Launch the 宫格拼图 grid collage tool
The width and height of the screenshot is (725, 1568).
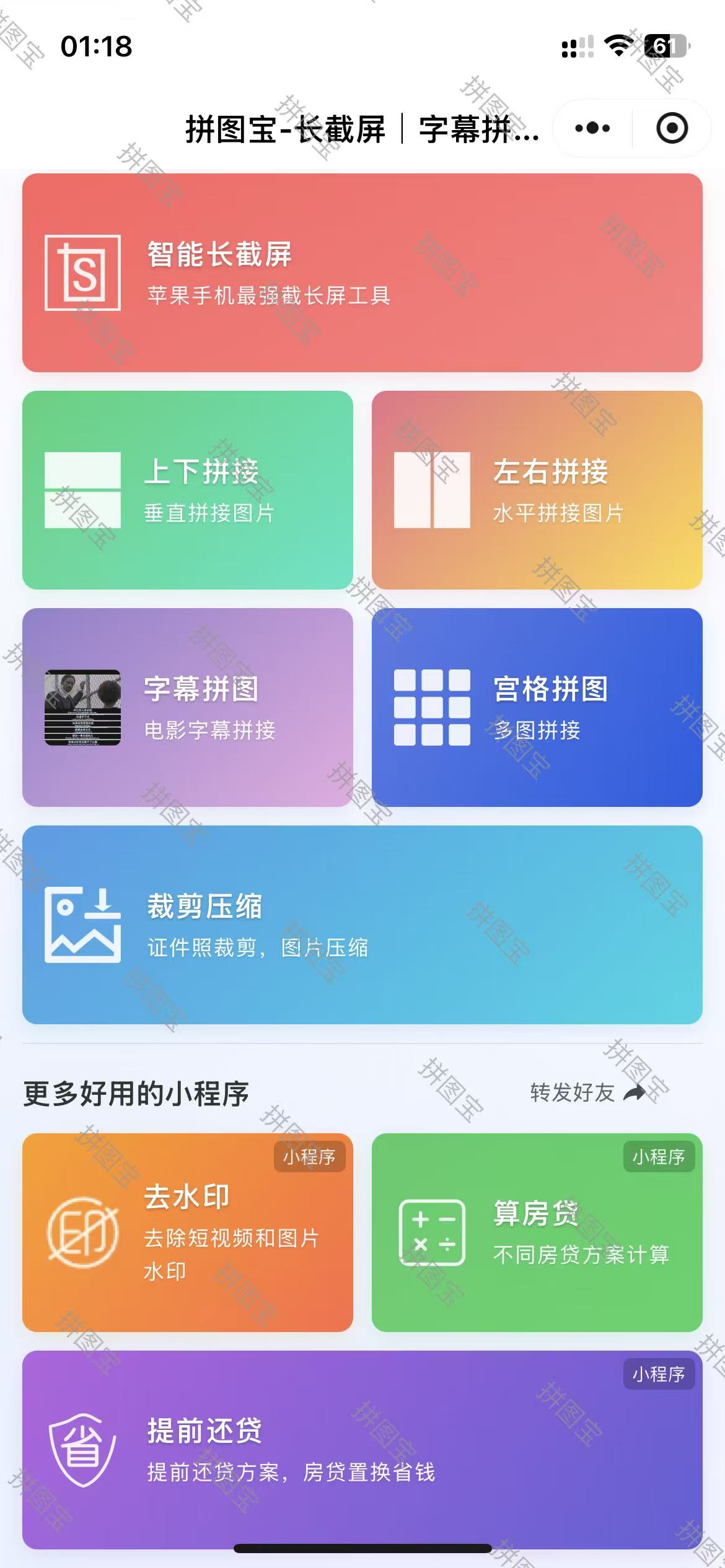coord(537,707)
